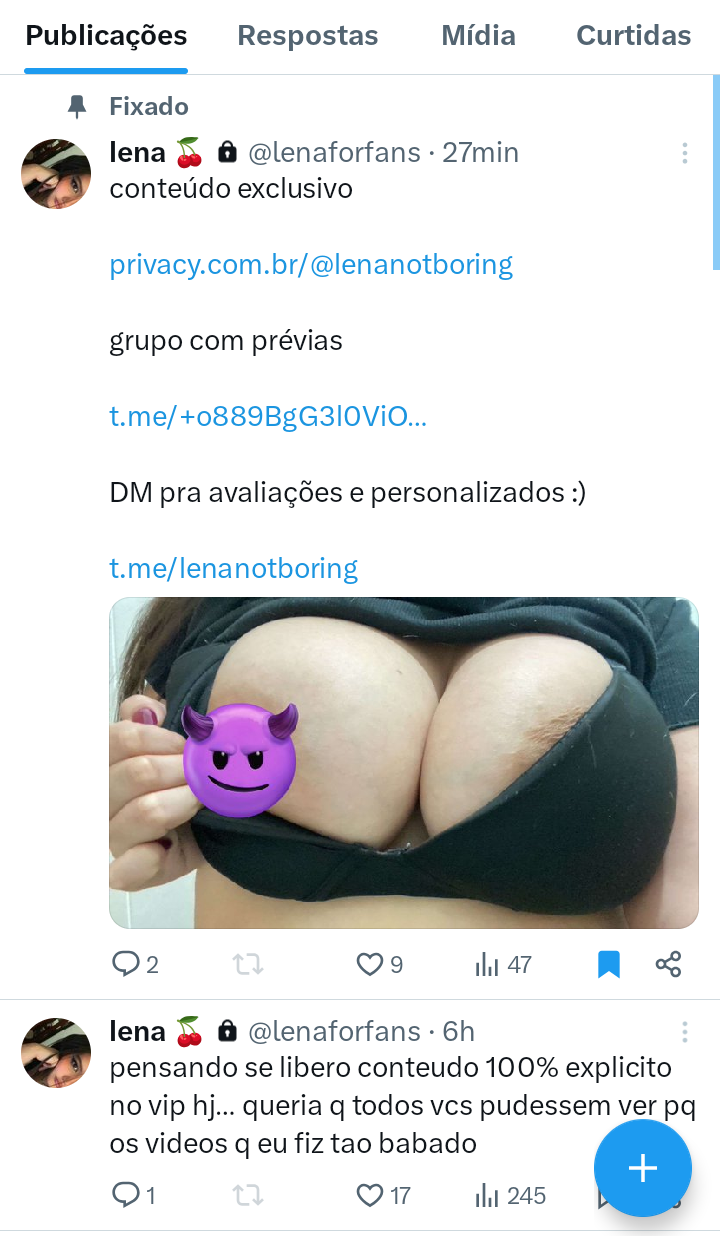Switch to the Respostas tab

point(307,37)
